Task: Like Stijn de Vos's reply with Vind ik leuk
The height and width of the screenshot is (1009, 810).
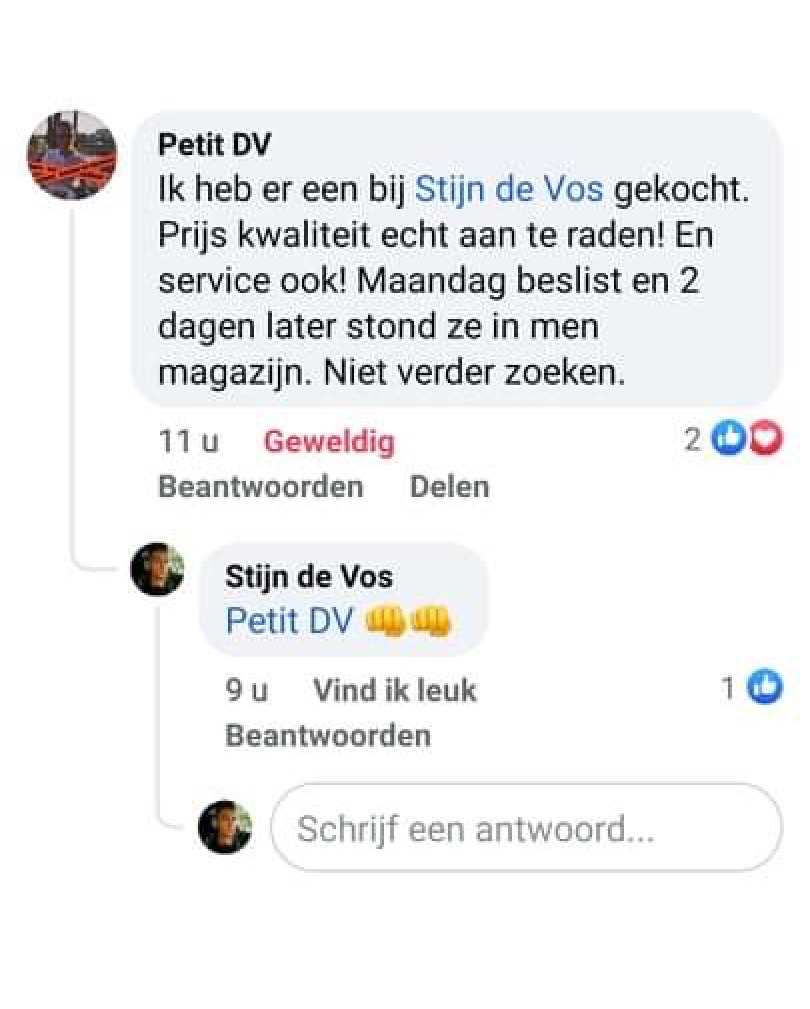Action: tap(394, 690)
